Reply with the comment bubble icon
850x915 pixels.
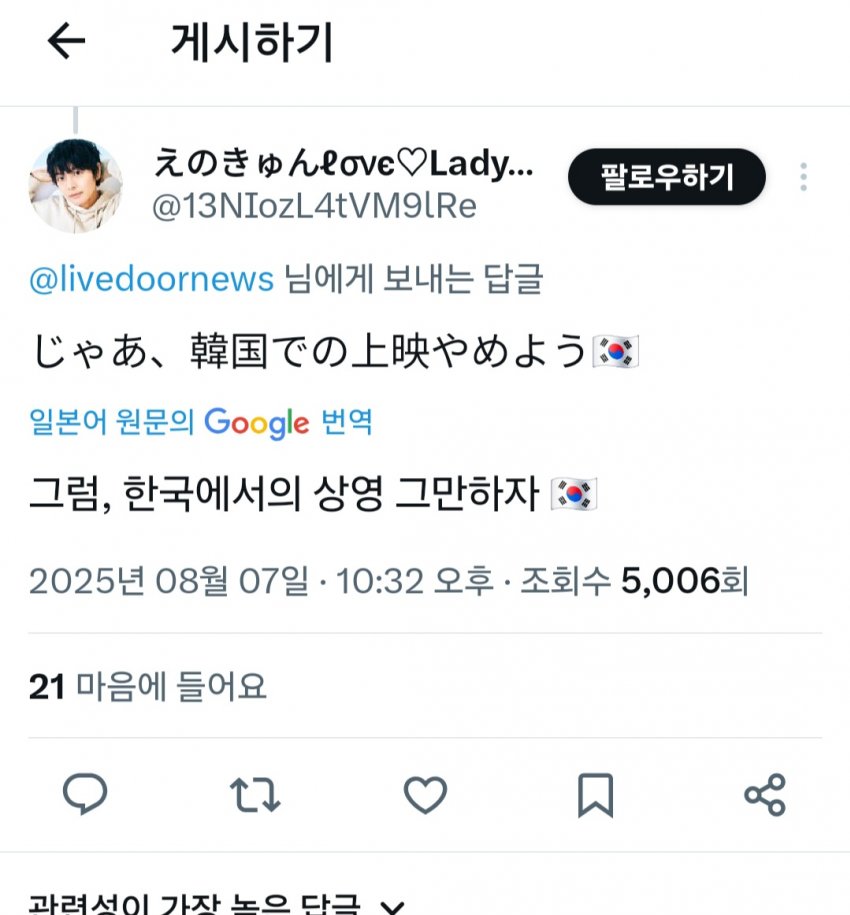pos(85,795)
